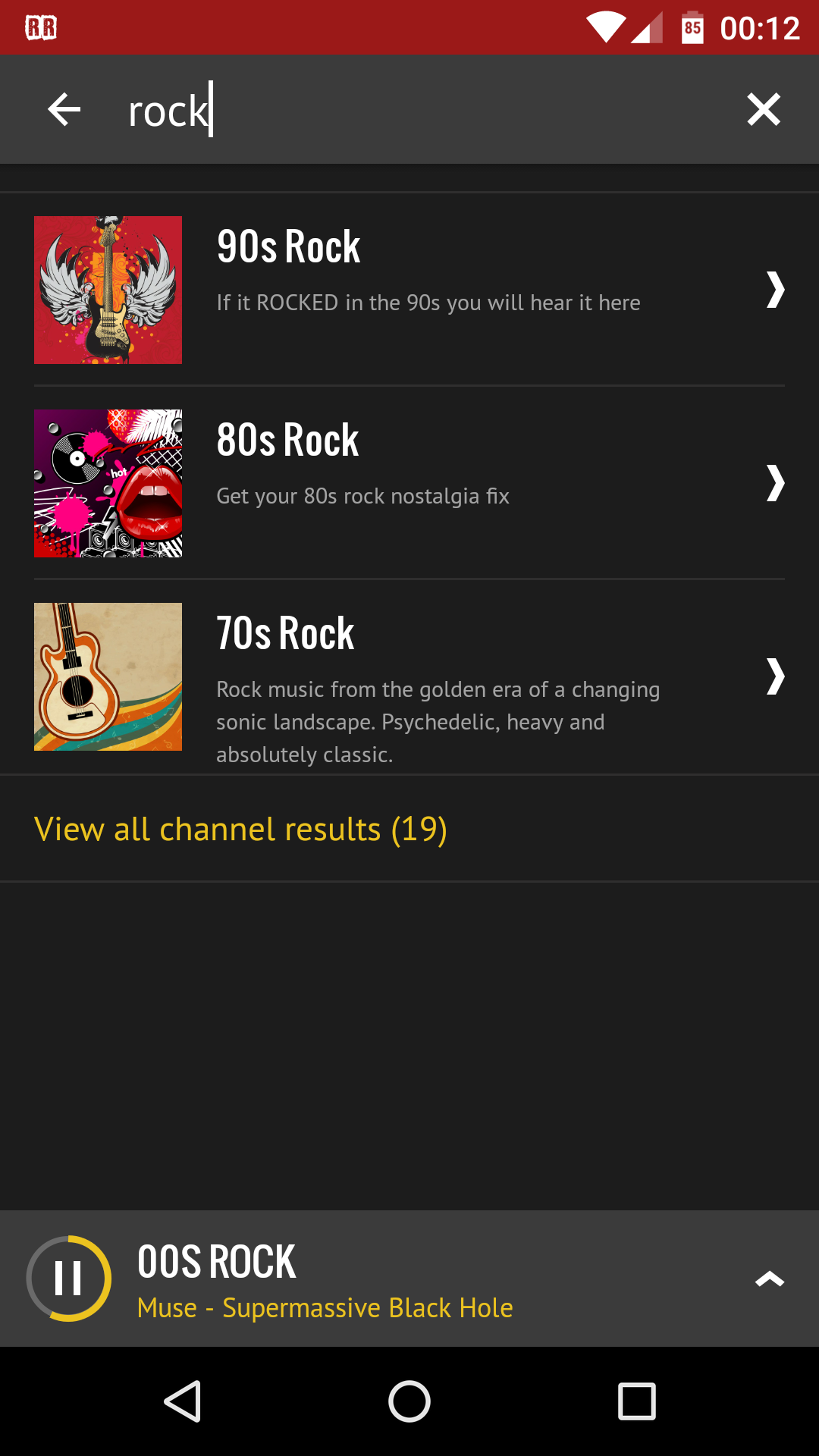Viewport: 819px width, 1456px height.
Task: Expand the 80s Rock result with its arrow
Action: [x=774, y=485]
